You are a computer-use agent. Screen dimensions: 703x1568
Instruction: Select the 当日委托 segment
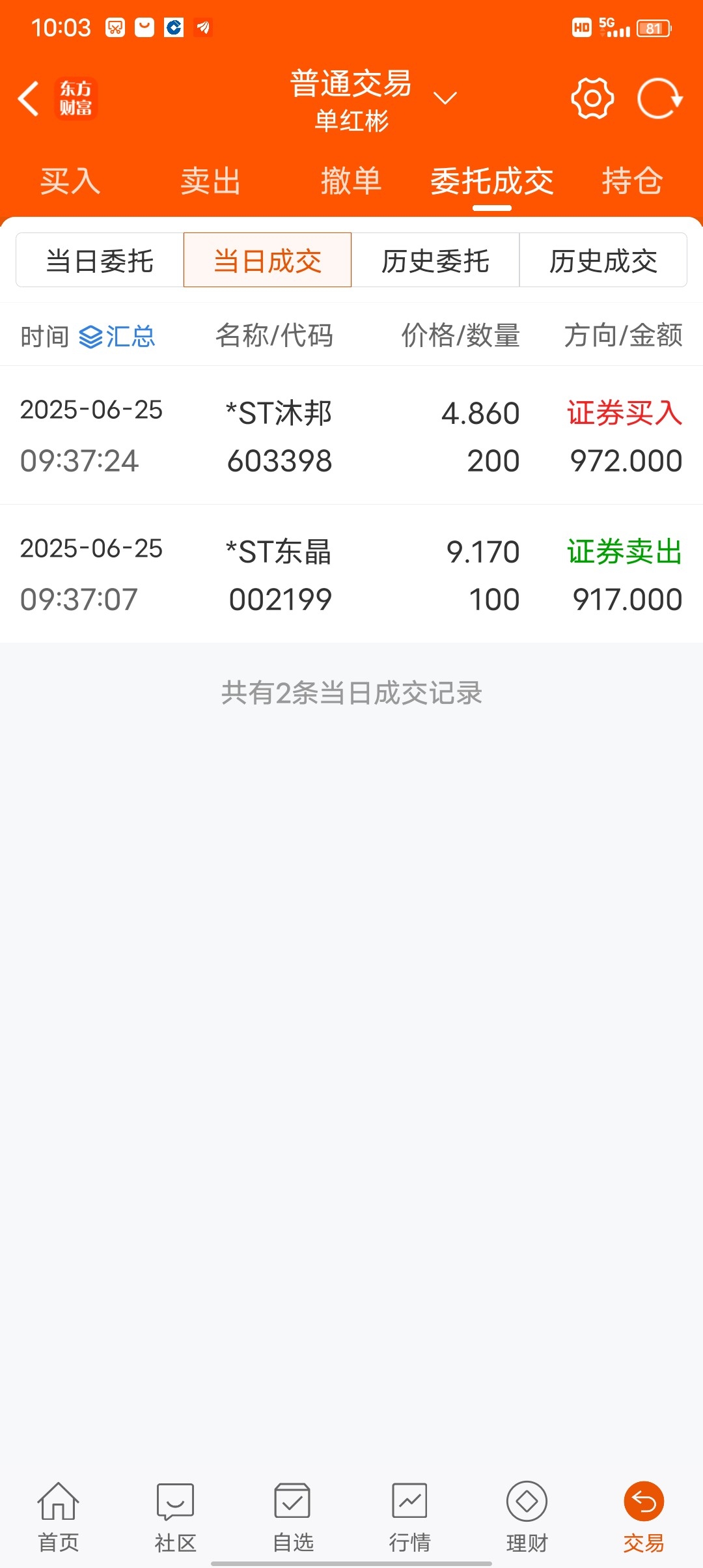100,260
